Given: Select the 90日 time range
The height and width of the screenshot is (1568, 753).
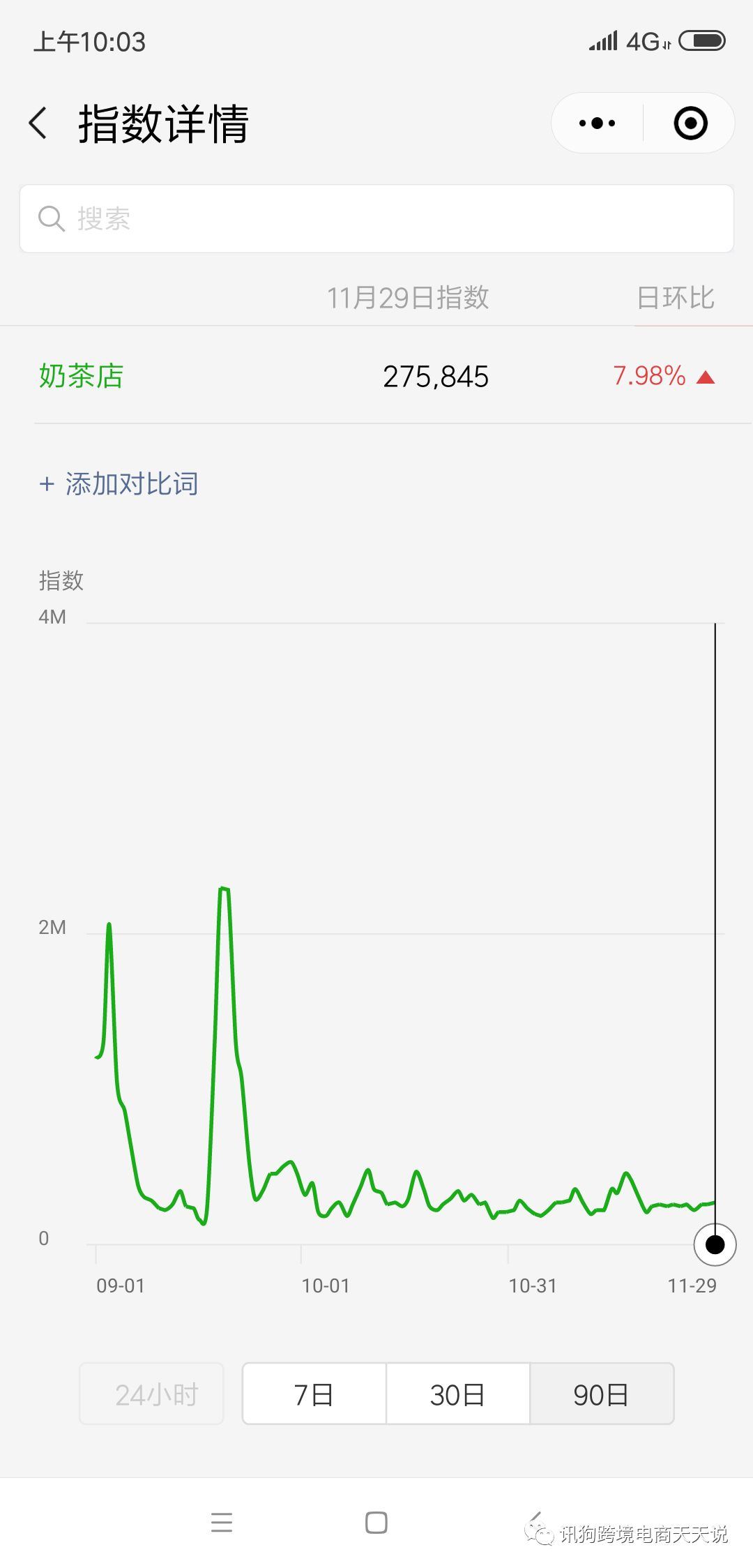Looking at the screenshot, I should coord(602,1394).
